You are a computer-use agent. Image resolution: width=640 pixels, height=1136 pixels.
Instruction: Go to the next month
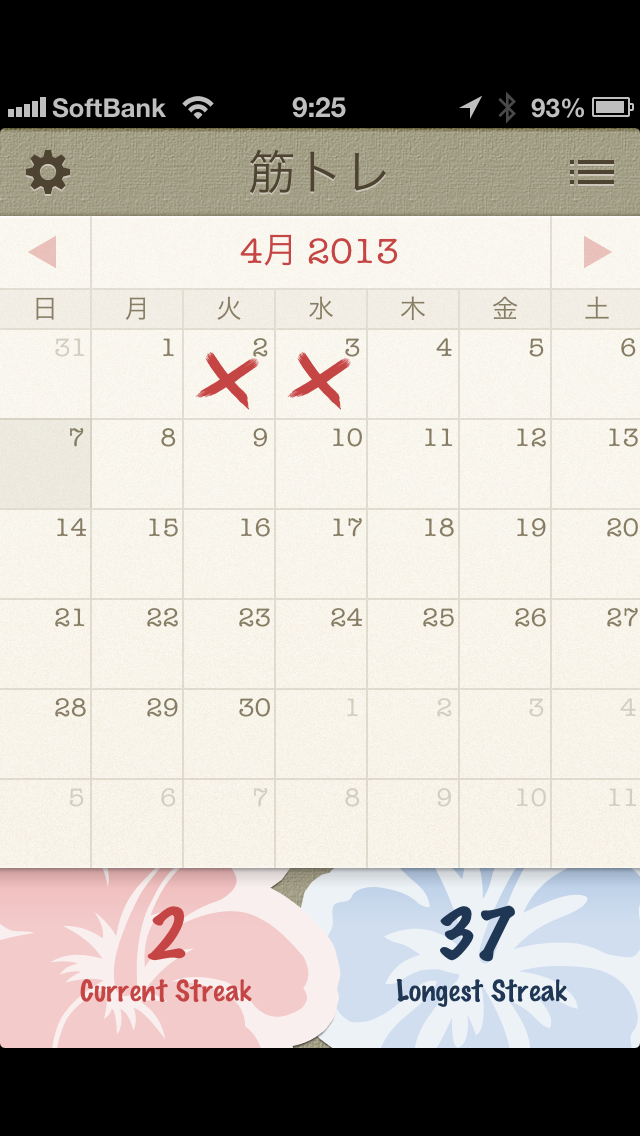tap(597, 252)
